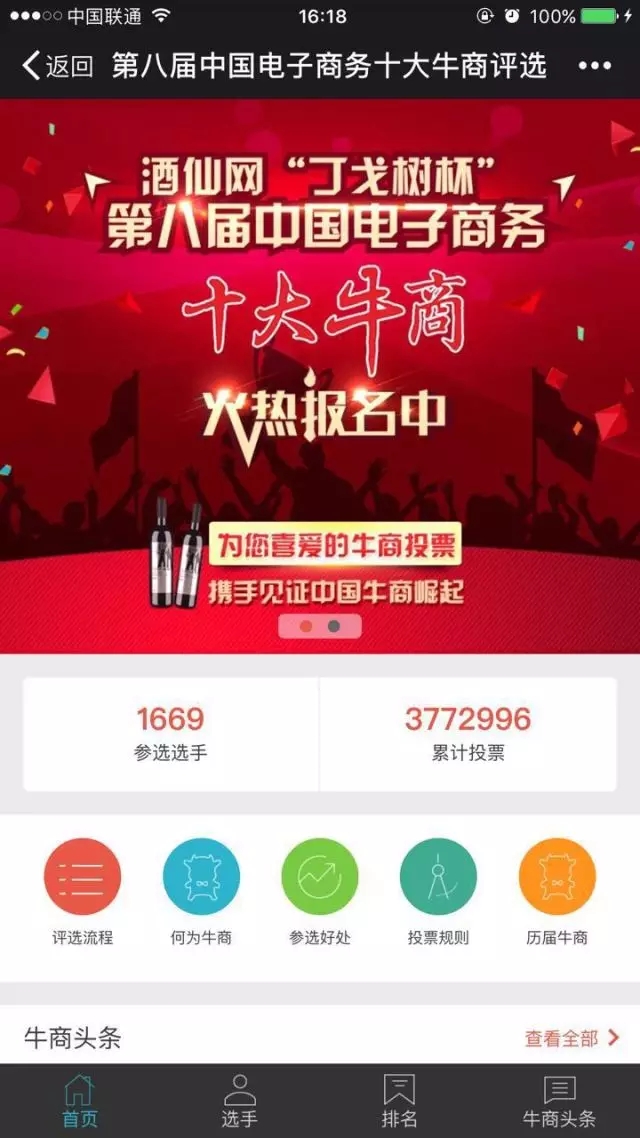Go to the 牛商头条 news tab

point(559,1101)
